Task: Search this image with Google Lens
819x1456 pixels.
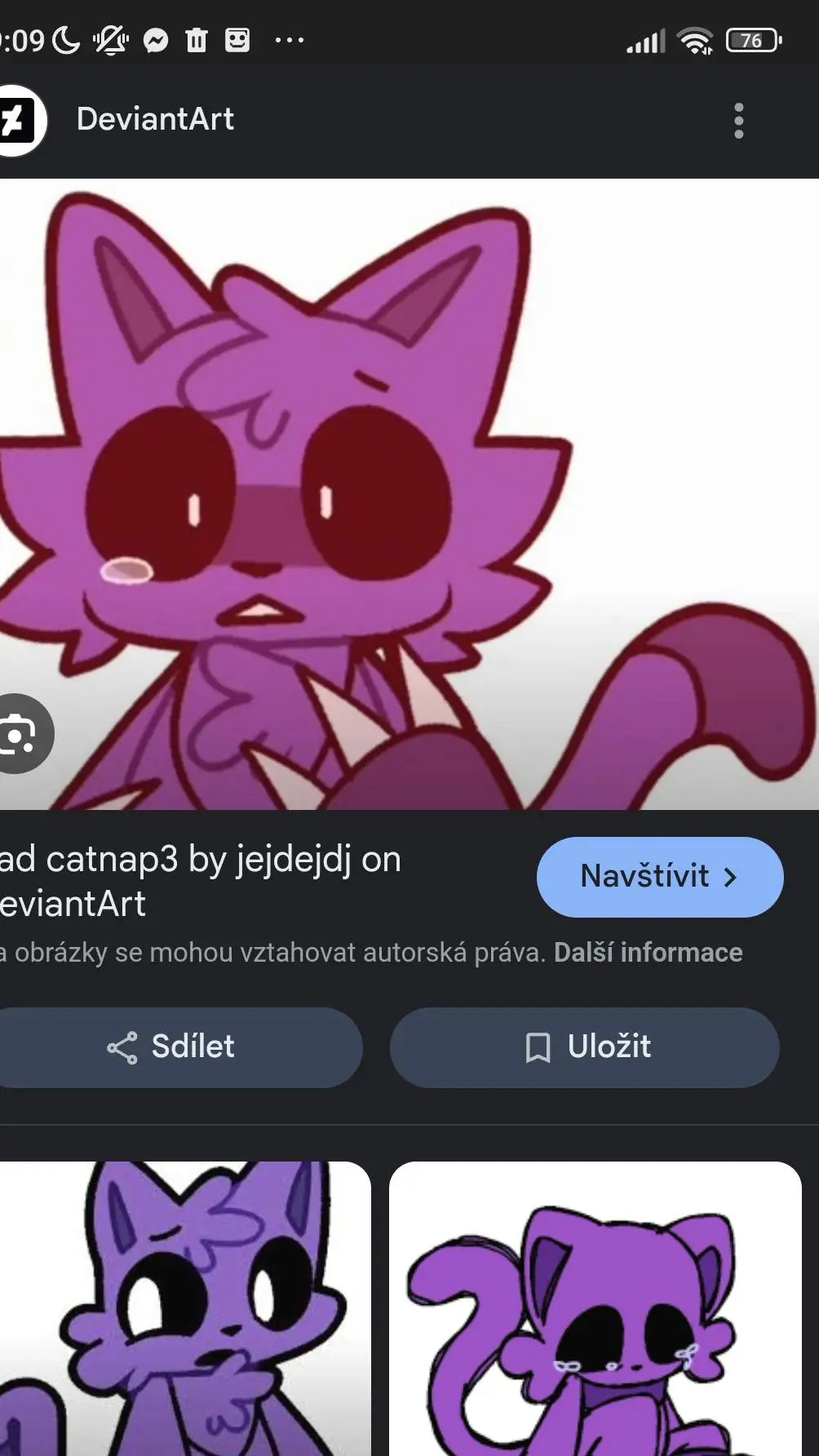Action: (18, 733)
